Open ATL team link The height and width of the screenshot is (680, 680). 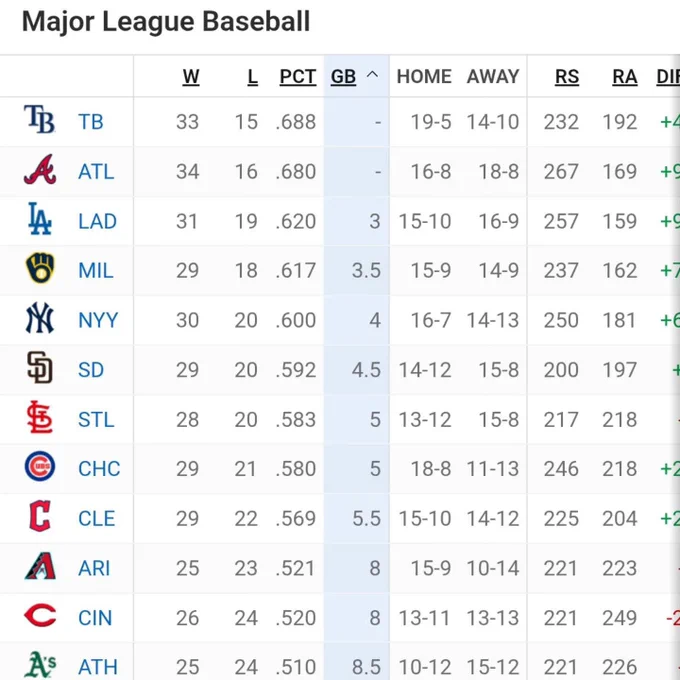(x=96, y=172)
